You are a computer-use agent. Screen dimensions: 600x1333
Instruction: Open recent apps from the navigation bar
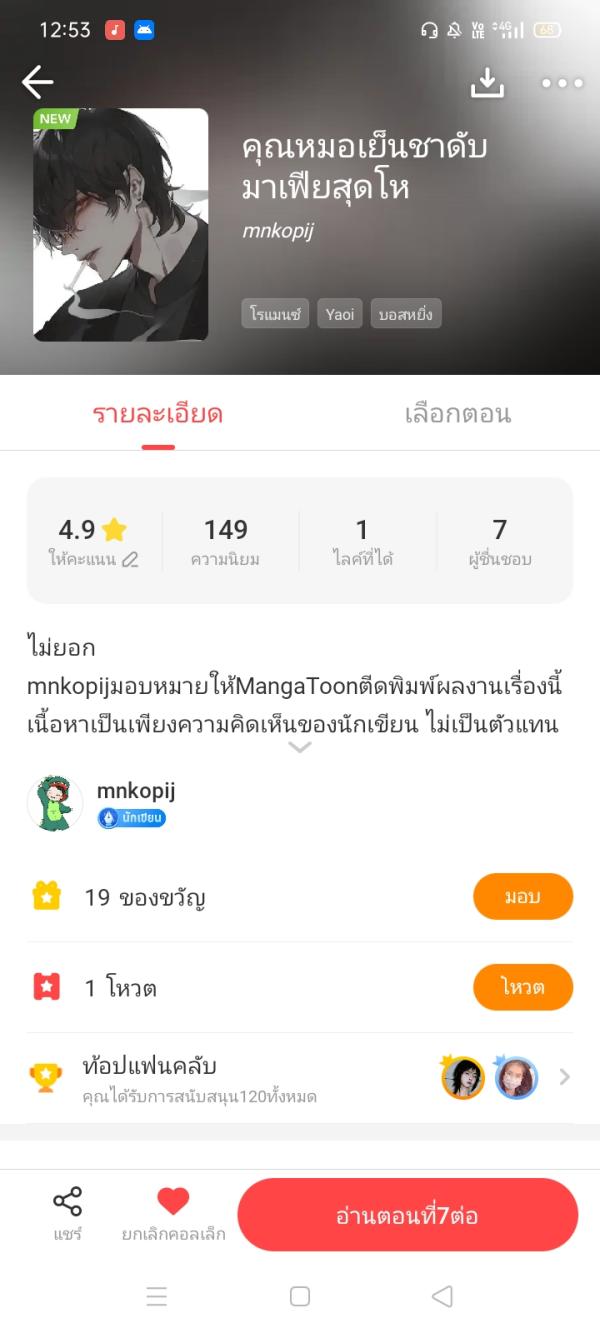click(157, 1297)
